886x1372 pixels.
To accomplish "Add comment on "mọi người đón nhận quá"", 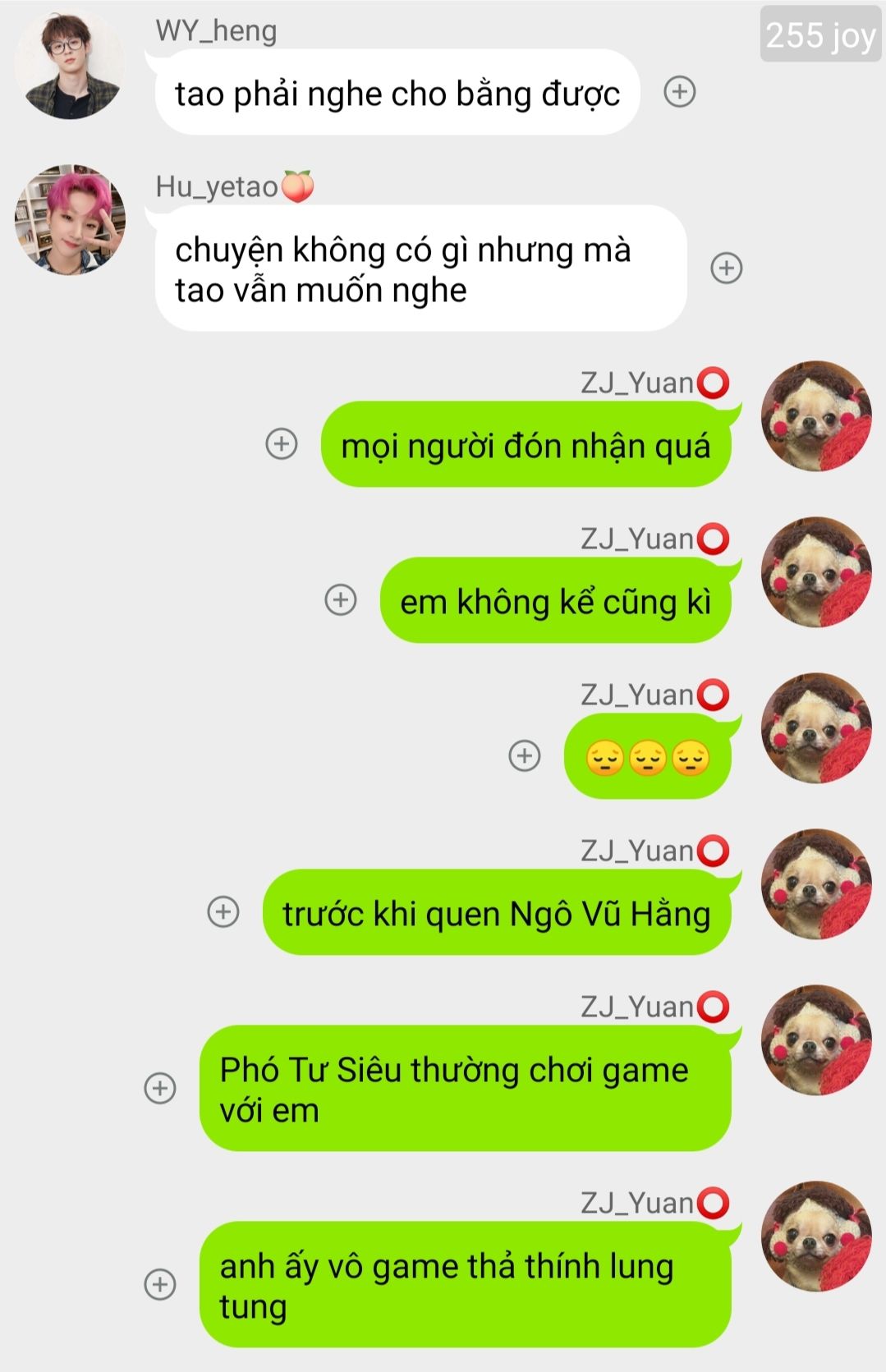I will tap(282, 444).
